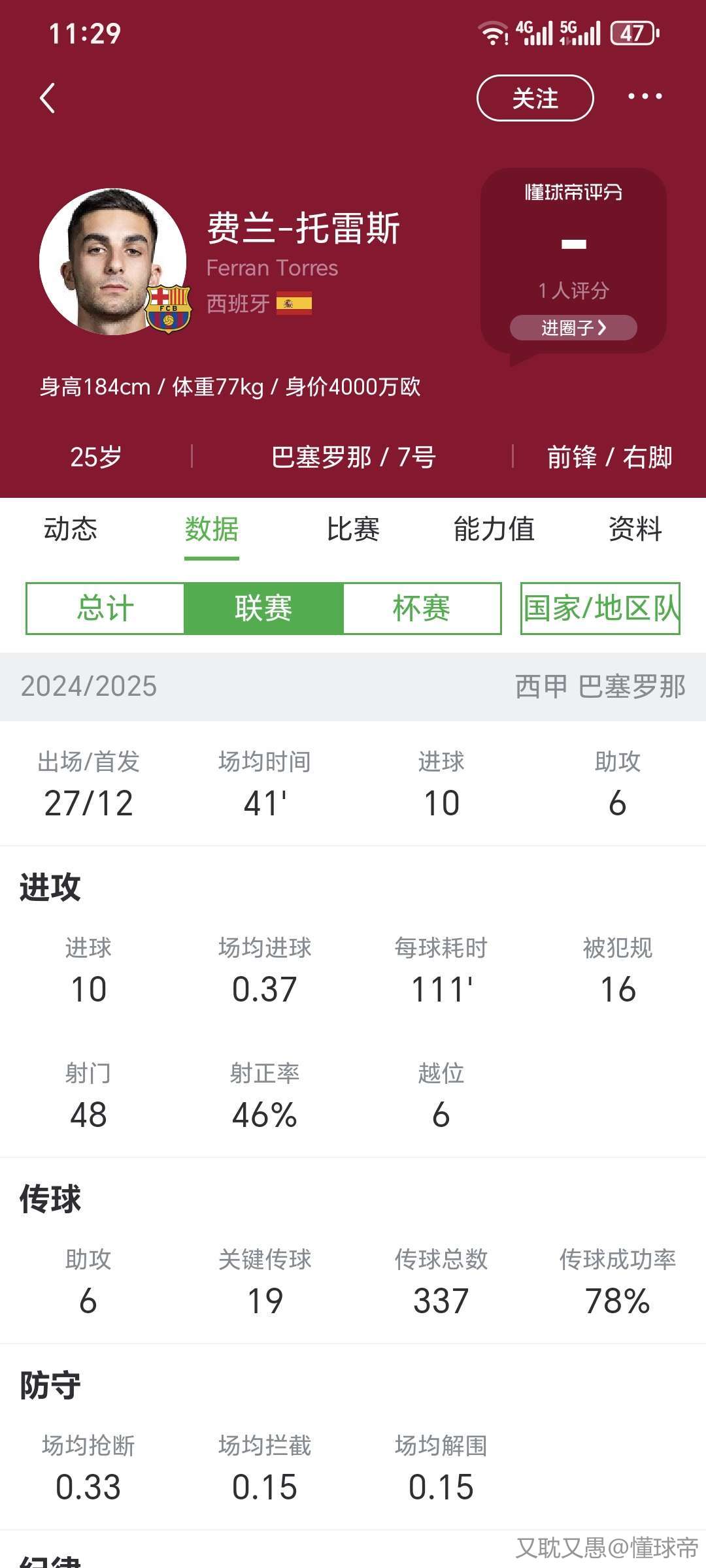The height and width of the screenshot is (1568, 706).
Task: Select the 联赛 league filter
Action: point(263,608)
